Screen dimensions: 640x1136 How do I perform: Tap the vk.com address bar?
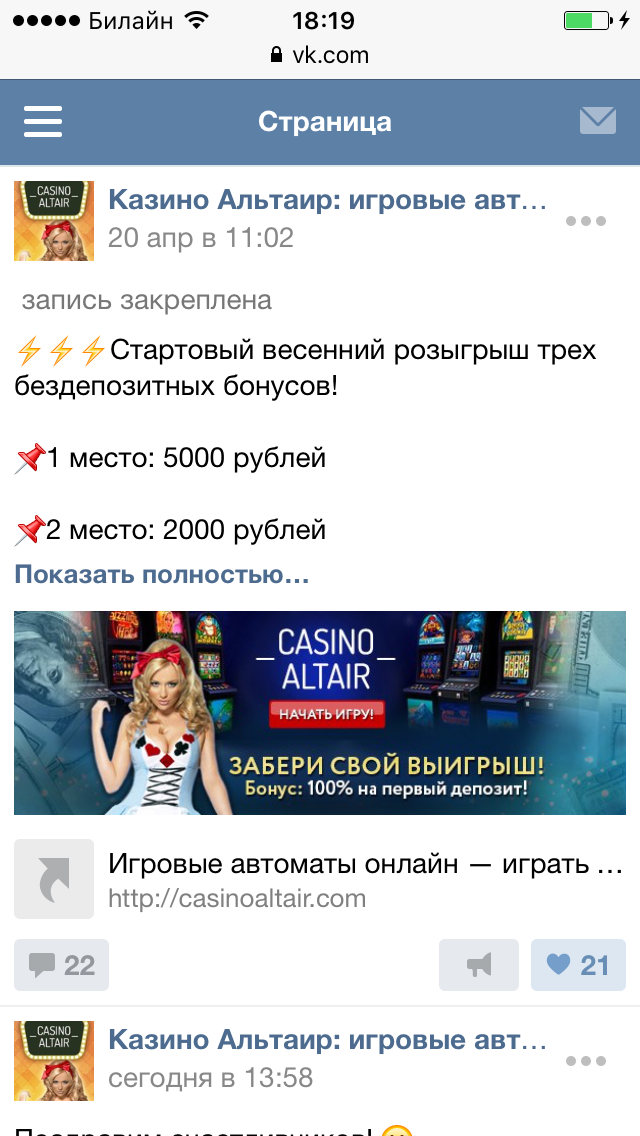[x=320, y=56]
